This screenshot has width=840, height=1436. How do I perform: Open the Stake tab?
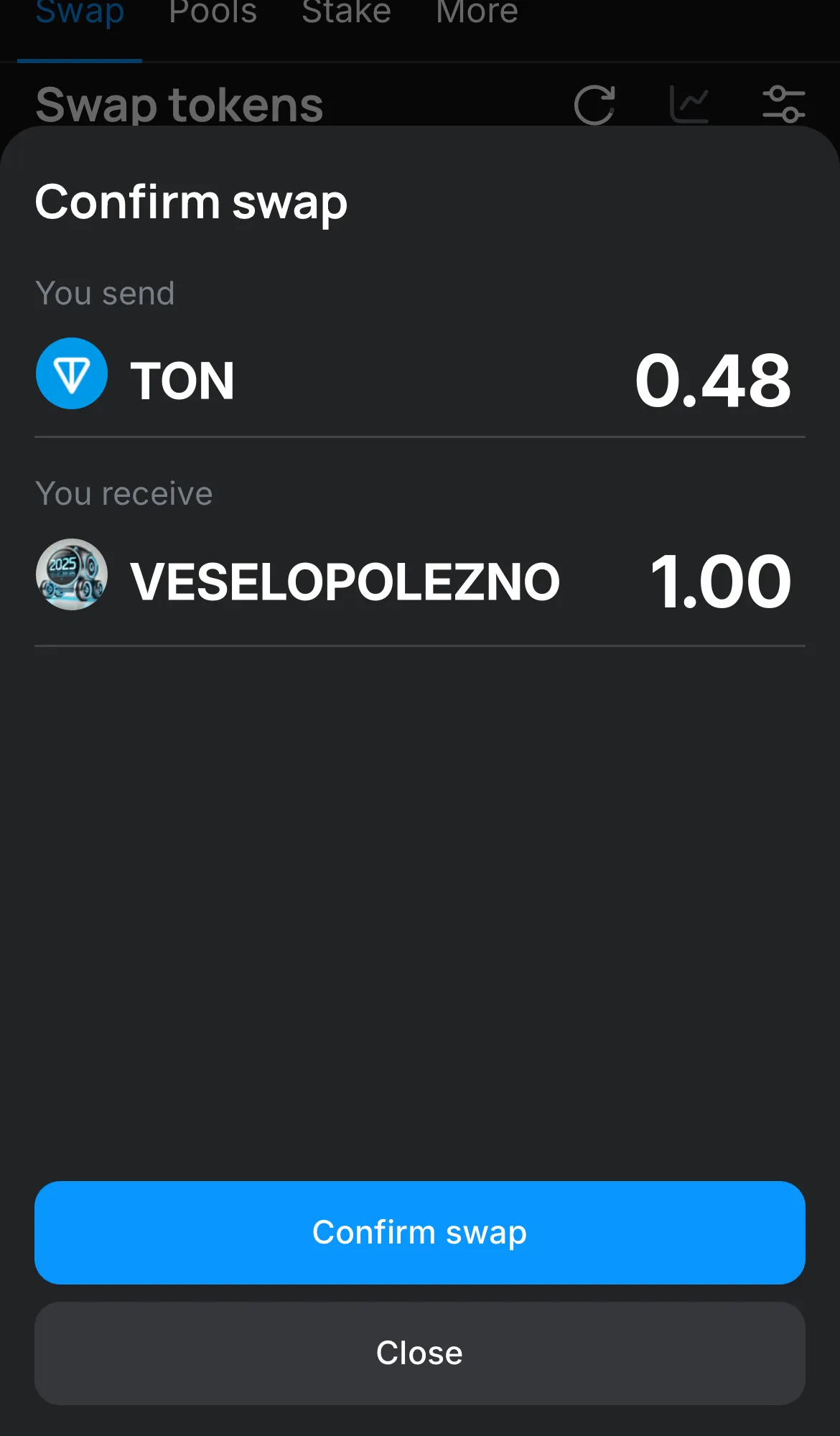tap(346, 13)
